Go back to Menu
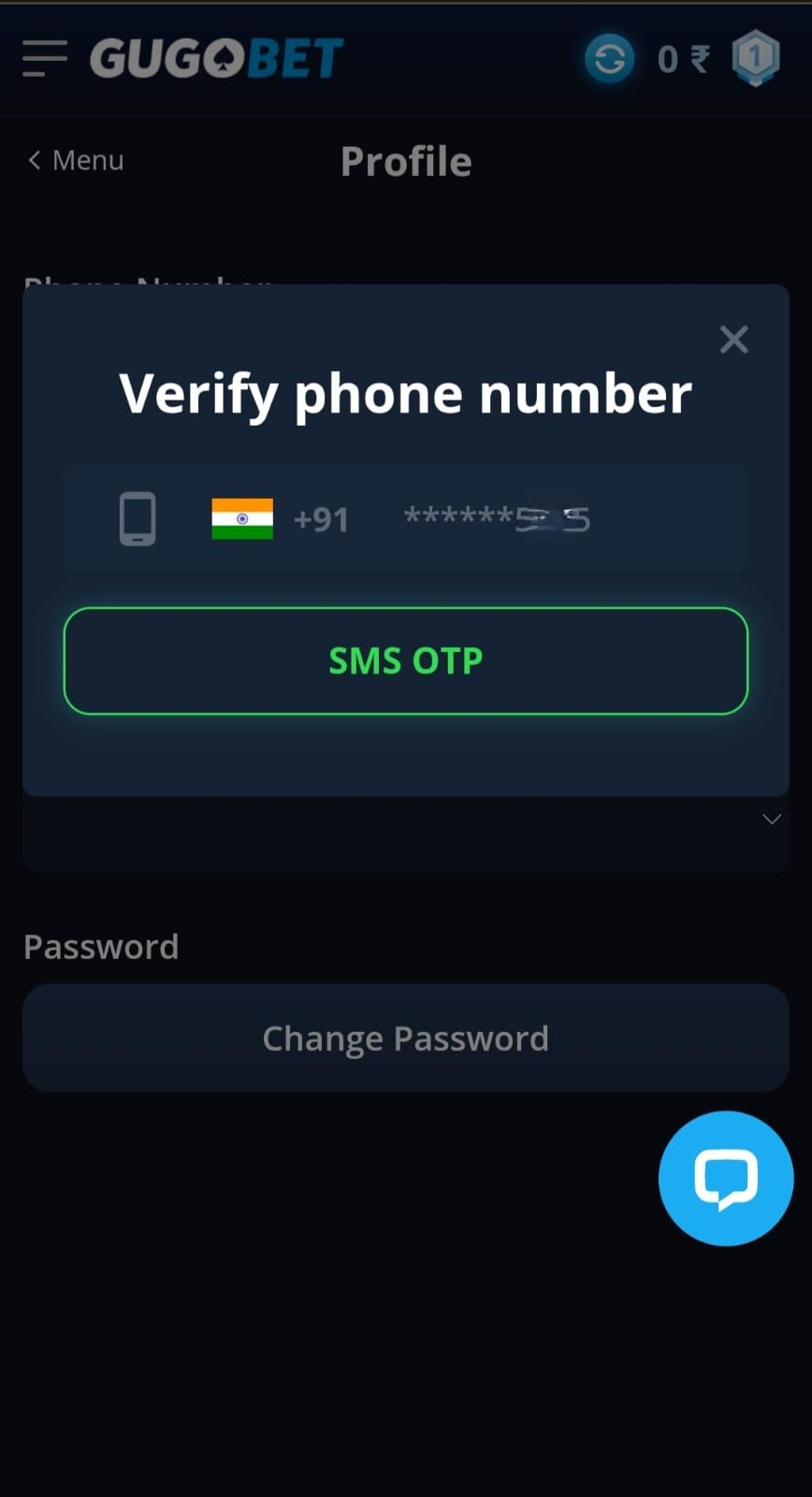Screen dimensions: 812x1497 point(76,161)
